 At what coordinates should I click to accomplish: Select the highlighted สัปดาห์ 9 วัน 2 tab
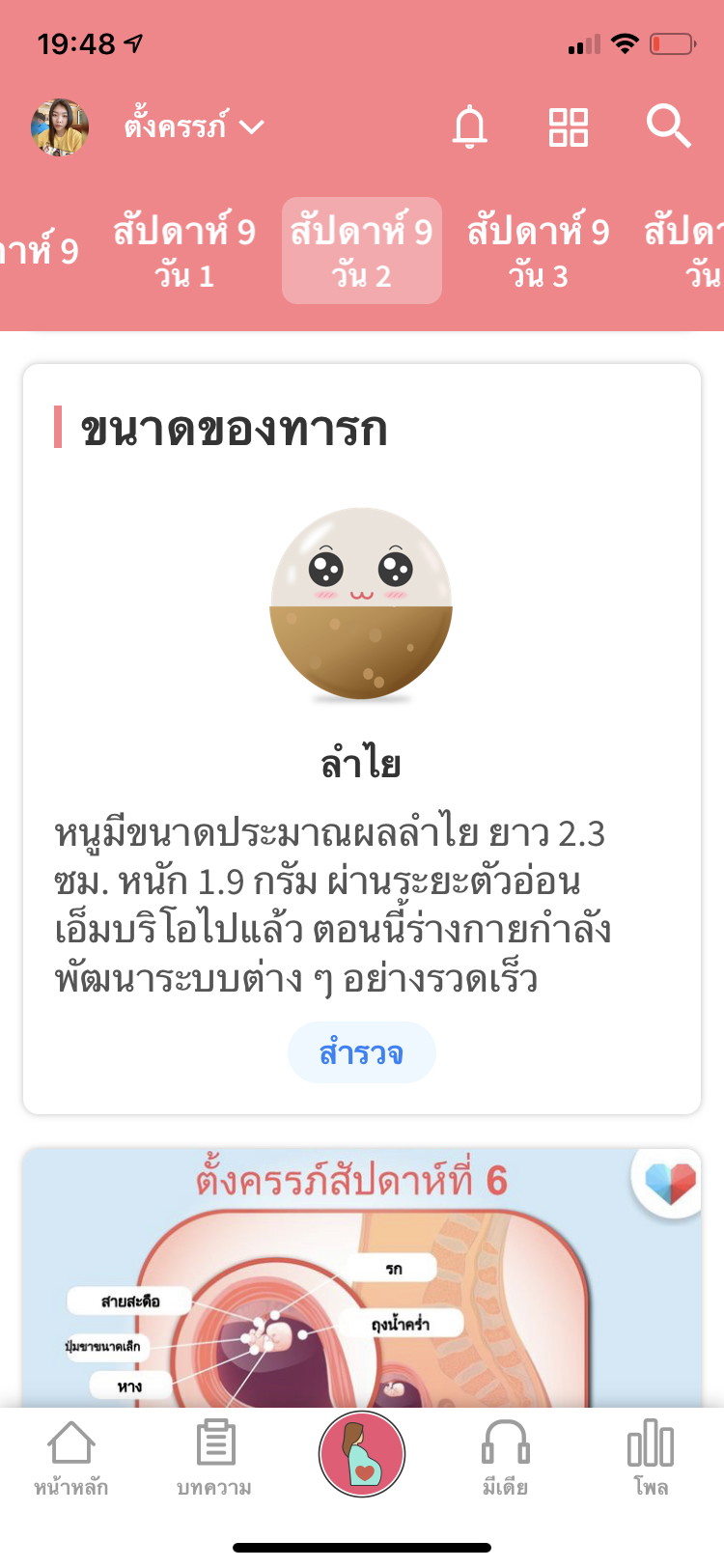(x=361, y=251)
